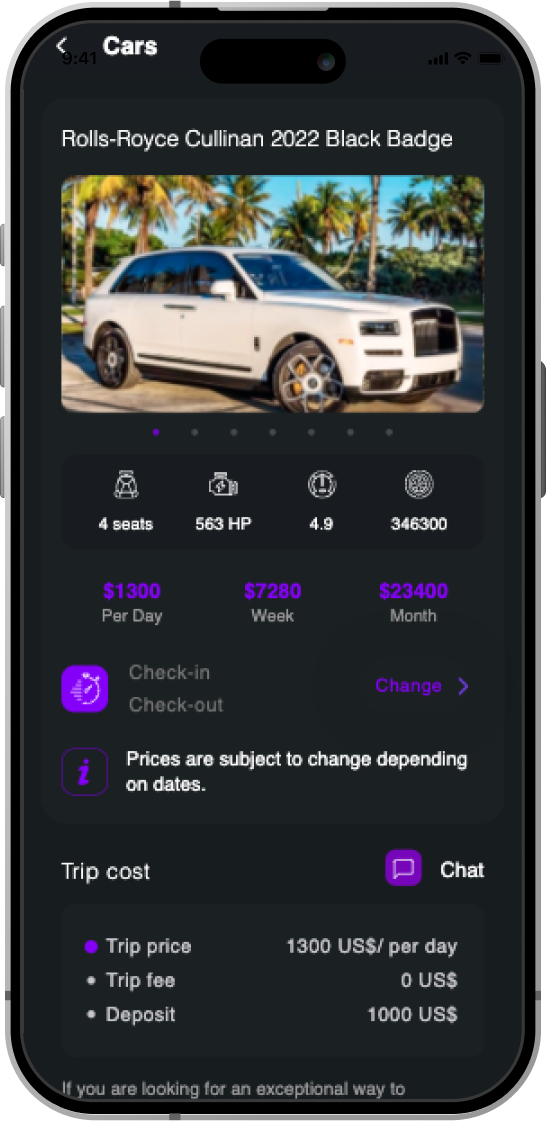This screenshot has width=546, height=1121.
Task: Open the Rolls-Royce Cullinan photo
Action: click(272, 294)
